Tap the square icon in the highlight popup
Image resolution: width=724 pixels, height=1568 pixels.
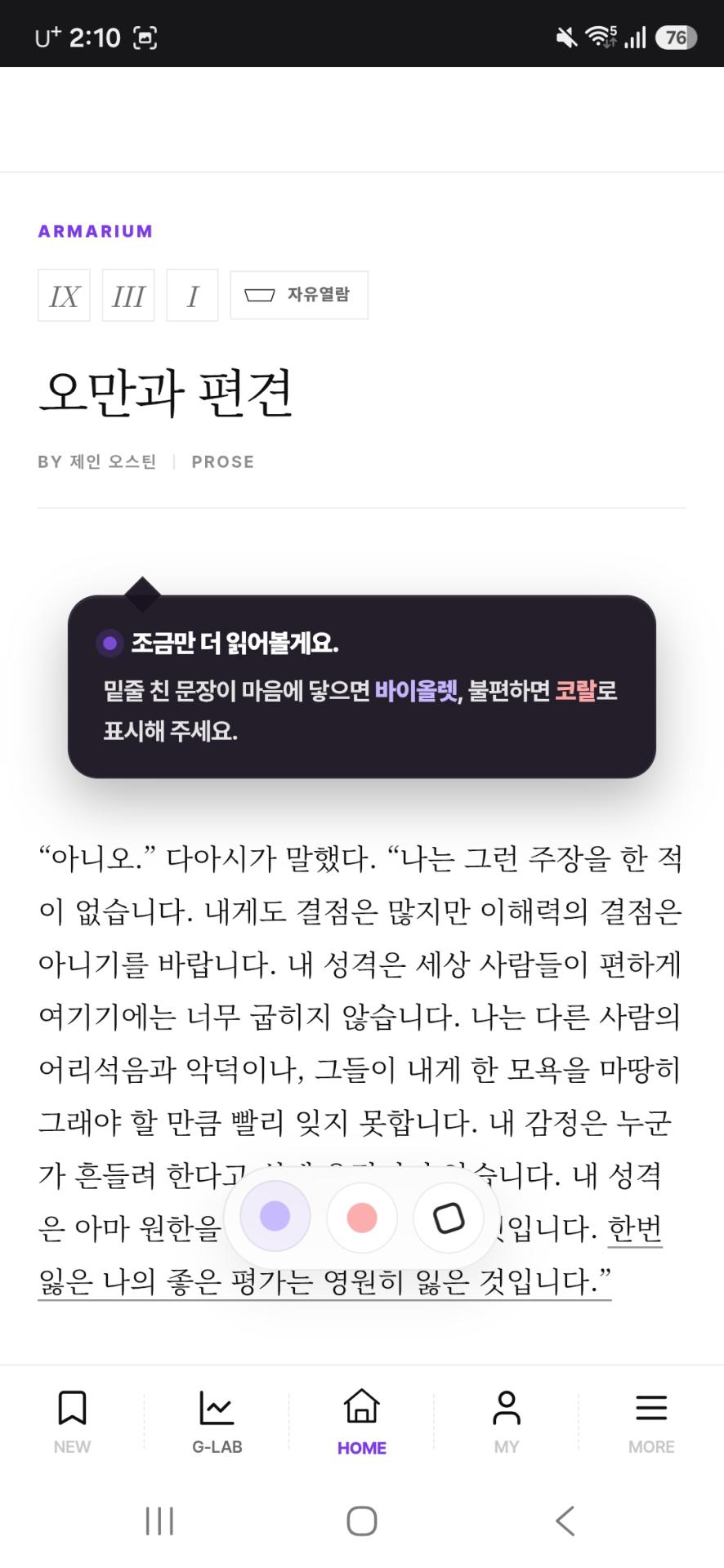click(x=449, y=1217)
